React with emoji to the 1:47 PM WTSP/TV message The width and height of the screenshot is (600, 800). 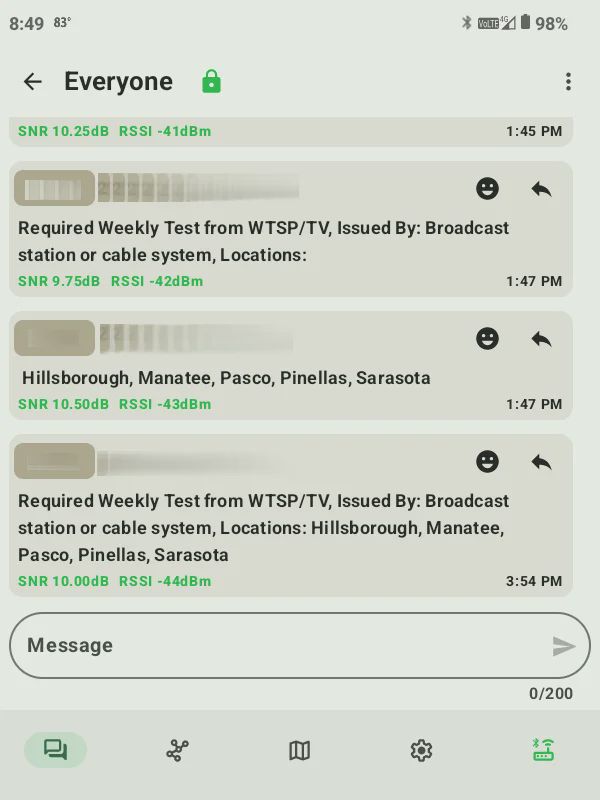(487, 188)
